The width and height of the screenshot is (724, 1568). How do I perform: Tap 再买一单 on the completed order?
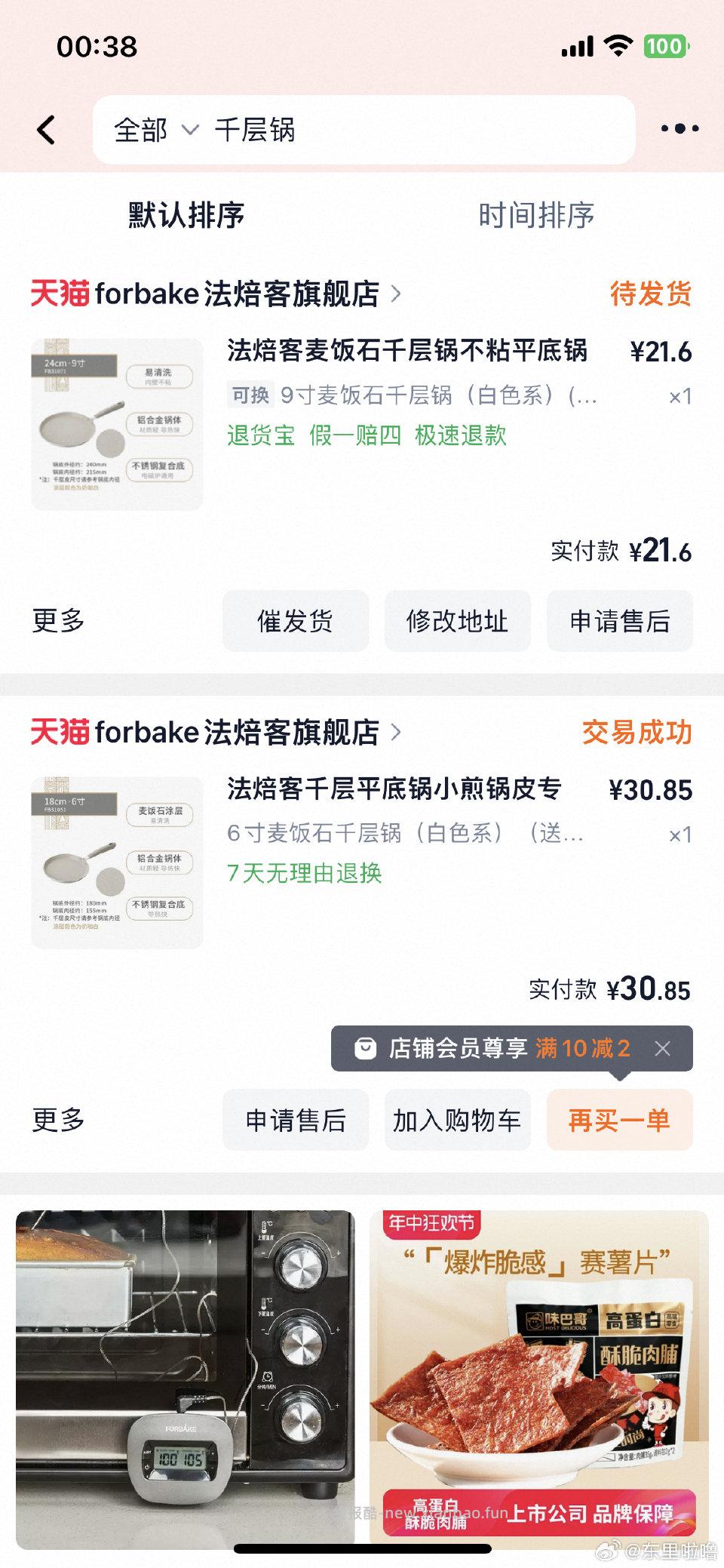pyautogui.click(x=618, y=1121)
